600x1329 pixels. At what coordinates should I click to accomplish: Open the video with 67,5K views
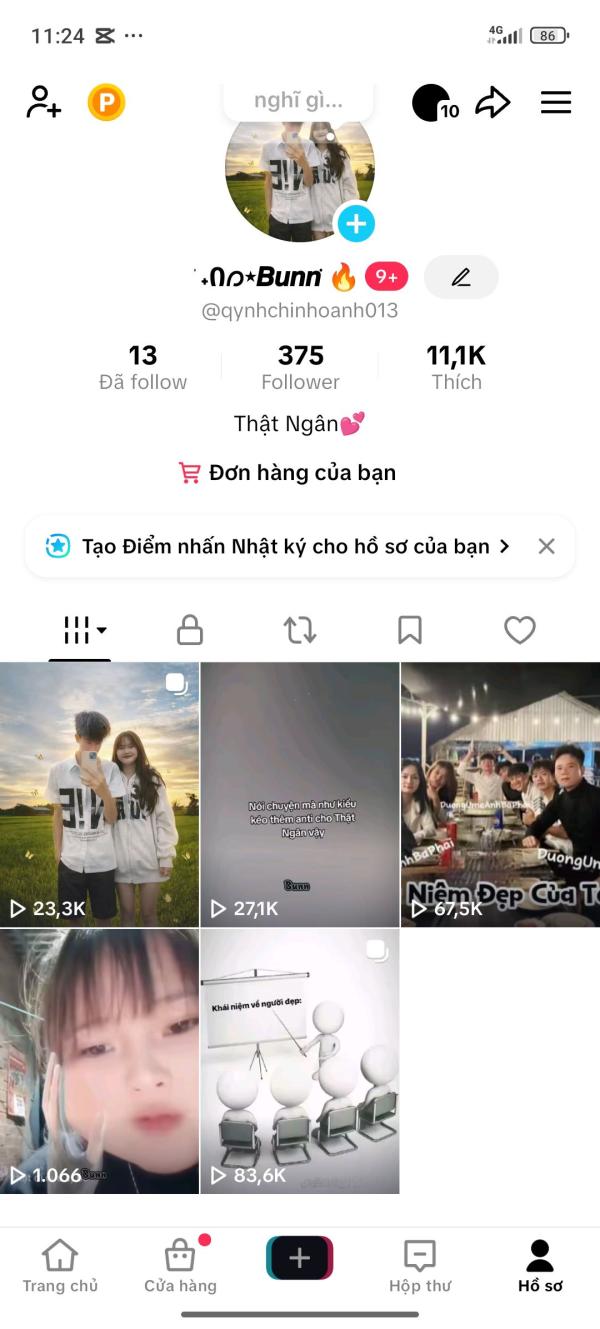click(x=500, y=794)
